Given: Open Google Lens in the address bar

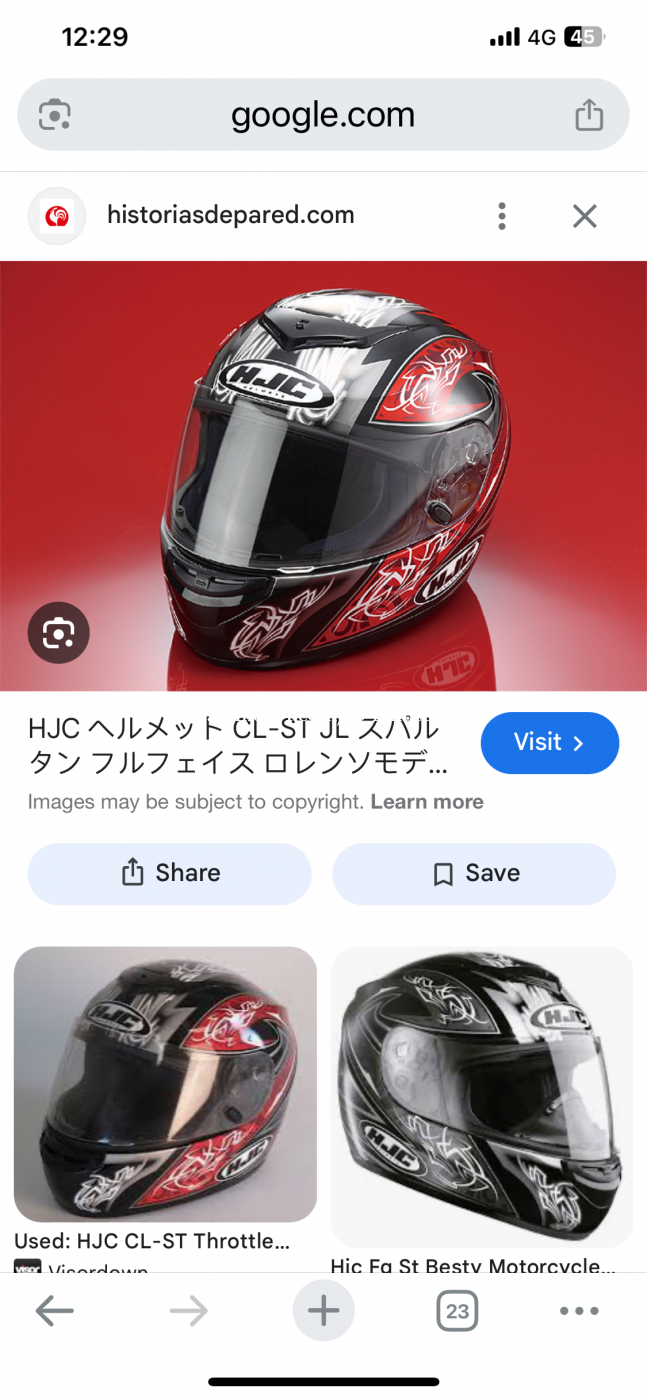Looking at the screenshot, I should point(55,115).
